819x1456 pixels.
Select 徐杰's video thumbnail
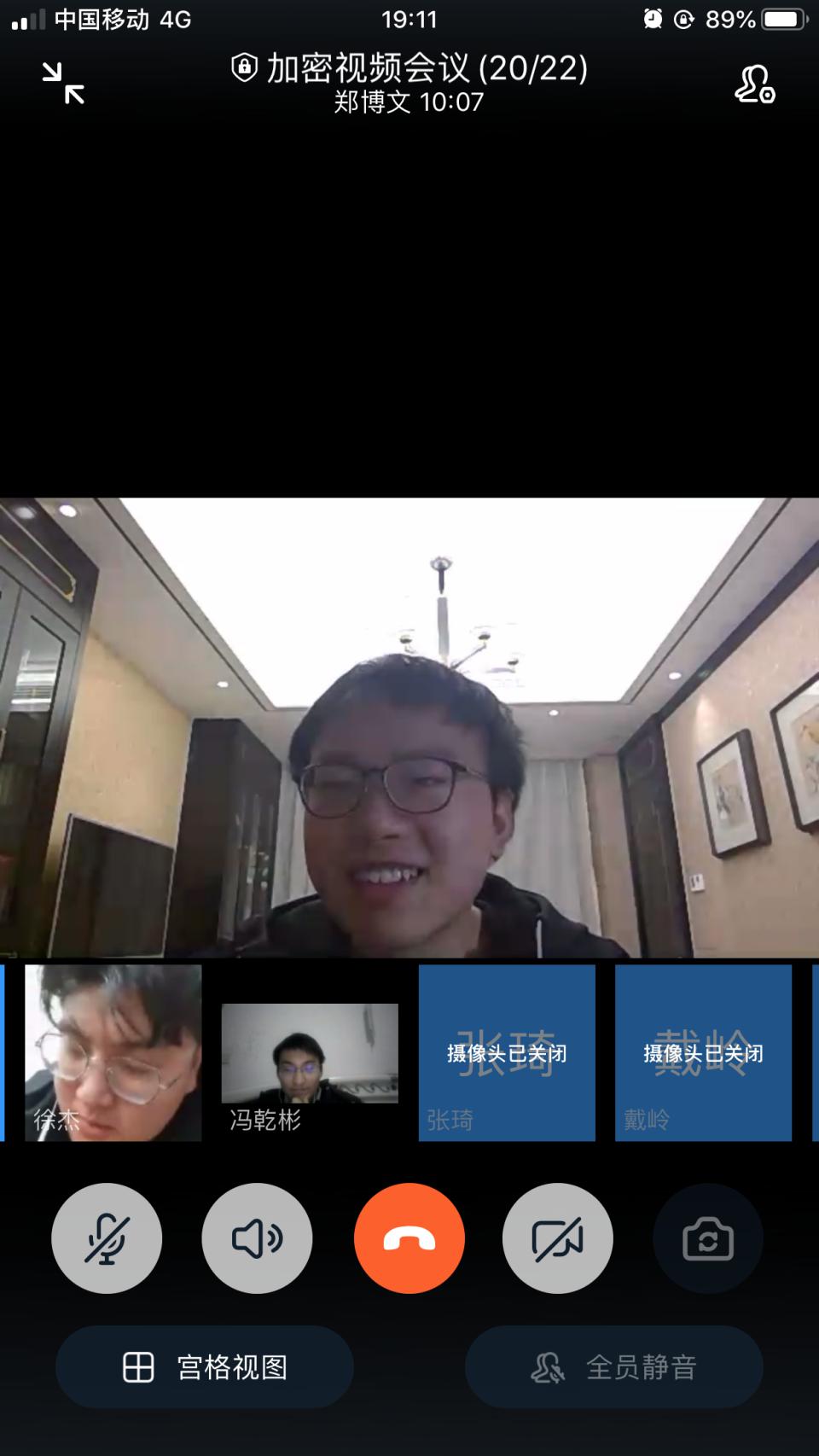coord(113,1052)
